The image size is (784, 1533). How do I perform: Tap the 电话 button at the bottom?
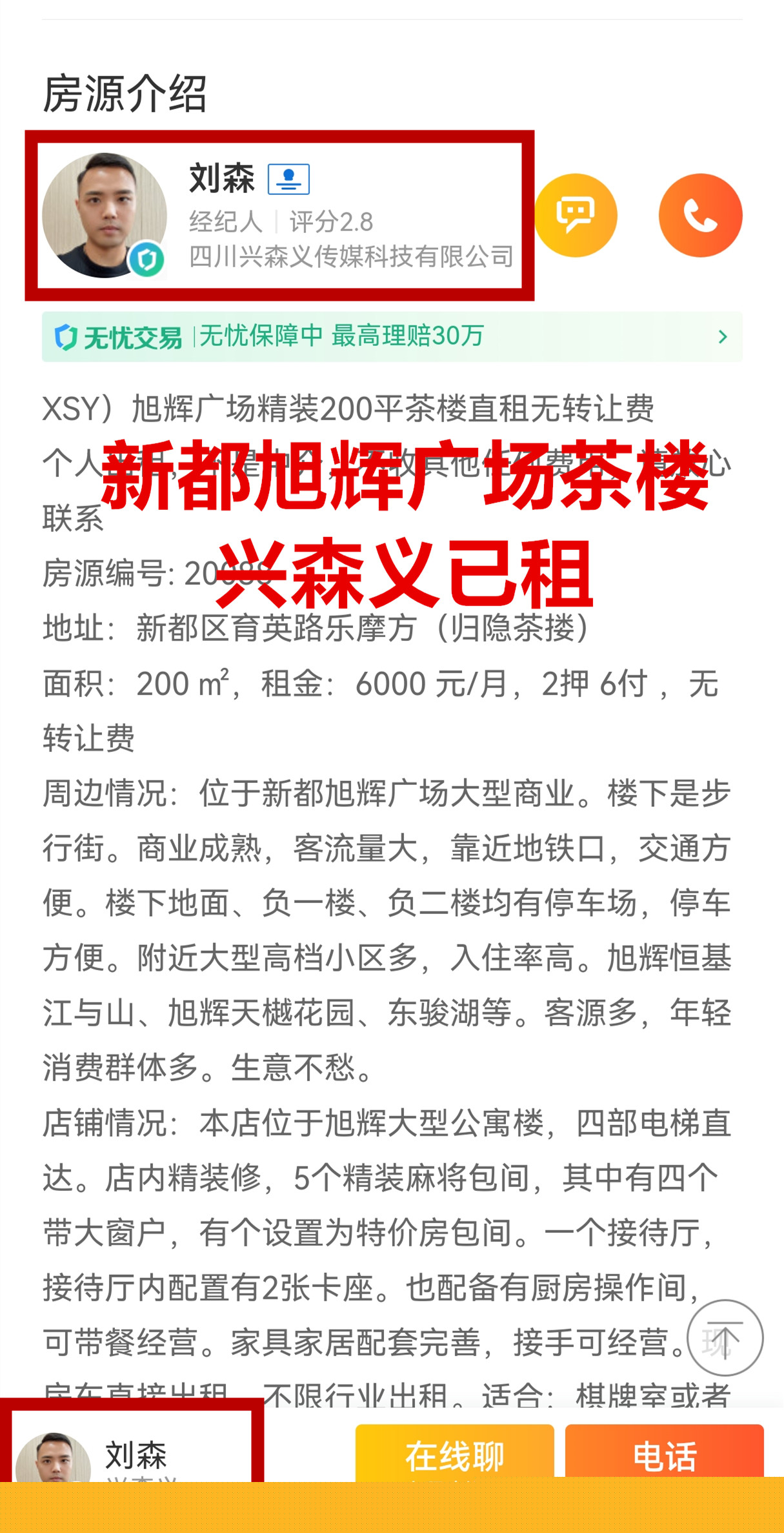664,1456
